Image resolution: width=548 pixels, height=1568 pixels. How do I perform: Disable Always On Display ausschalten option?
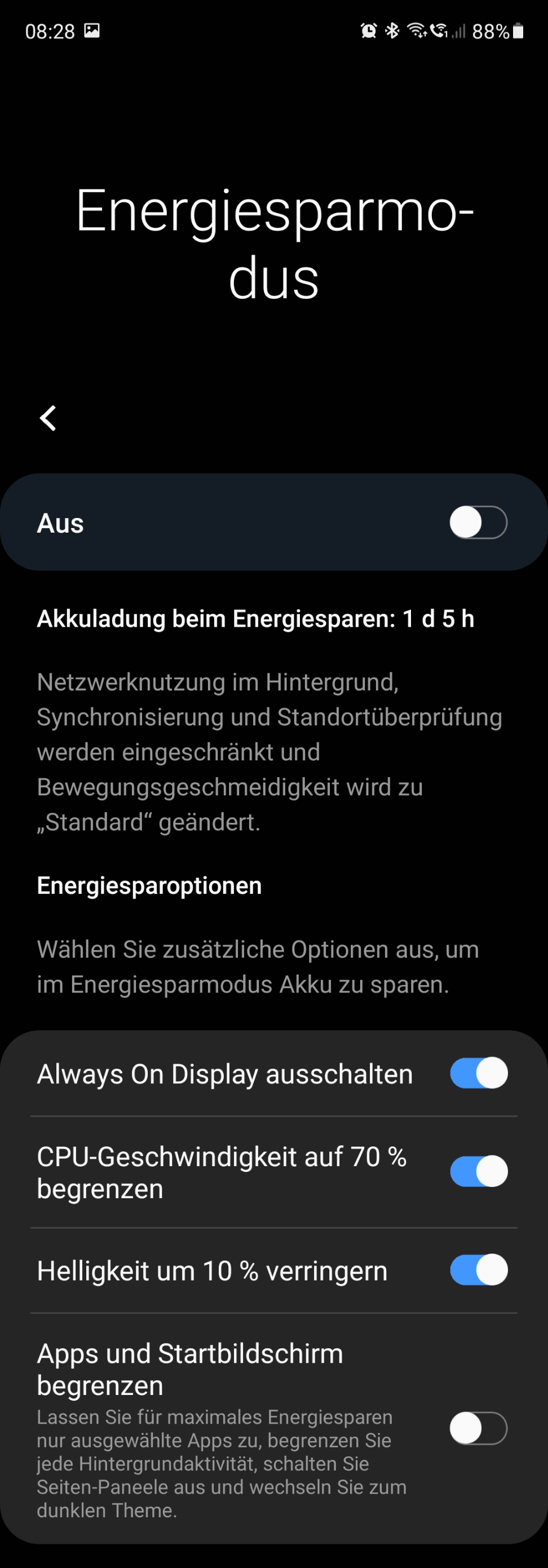478,1073
